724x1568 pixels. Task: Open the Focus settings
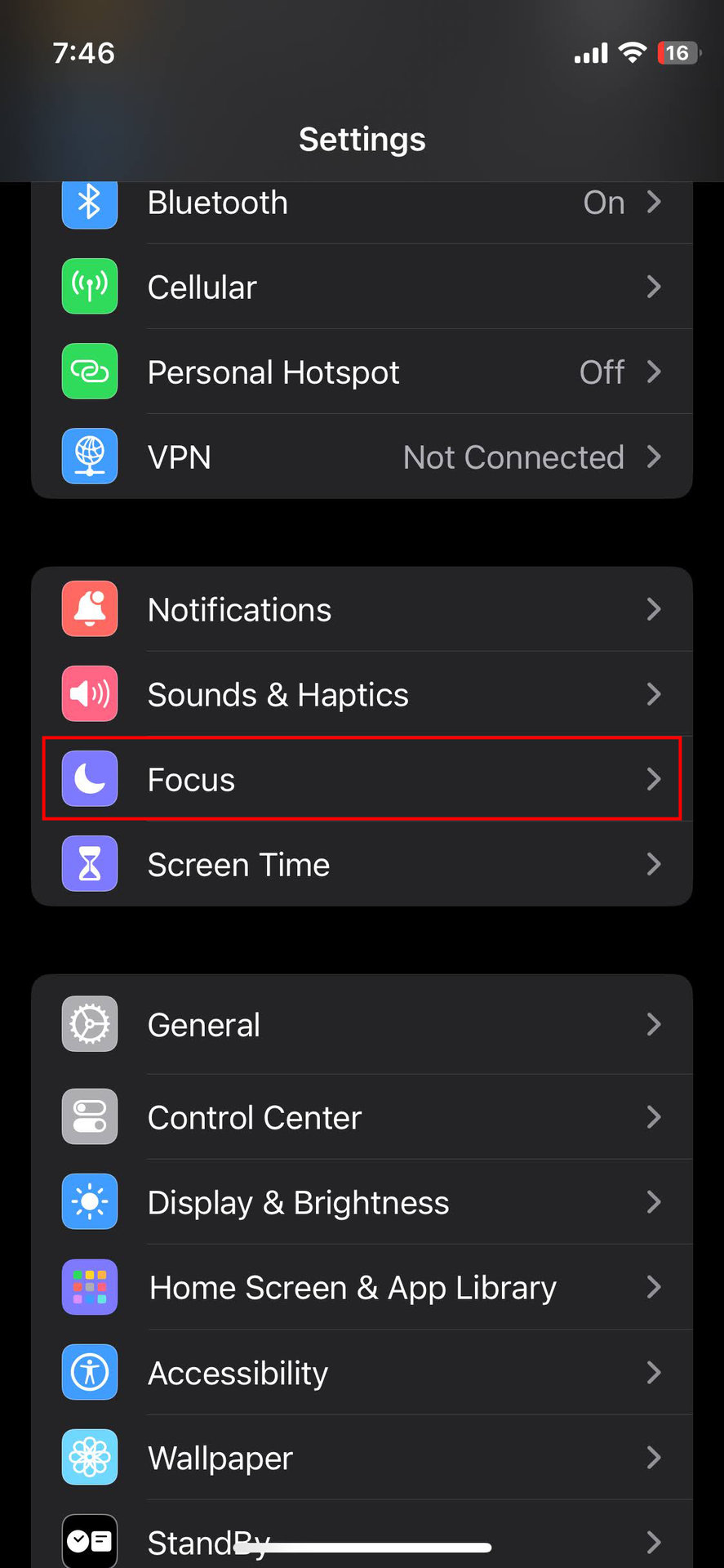(x=362, y=779)
